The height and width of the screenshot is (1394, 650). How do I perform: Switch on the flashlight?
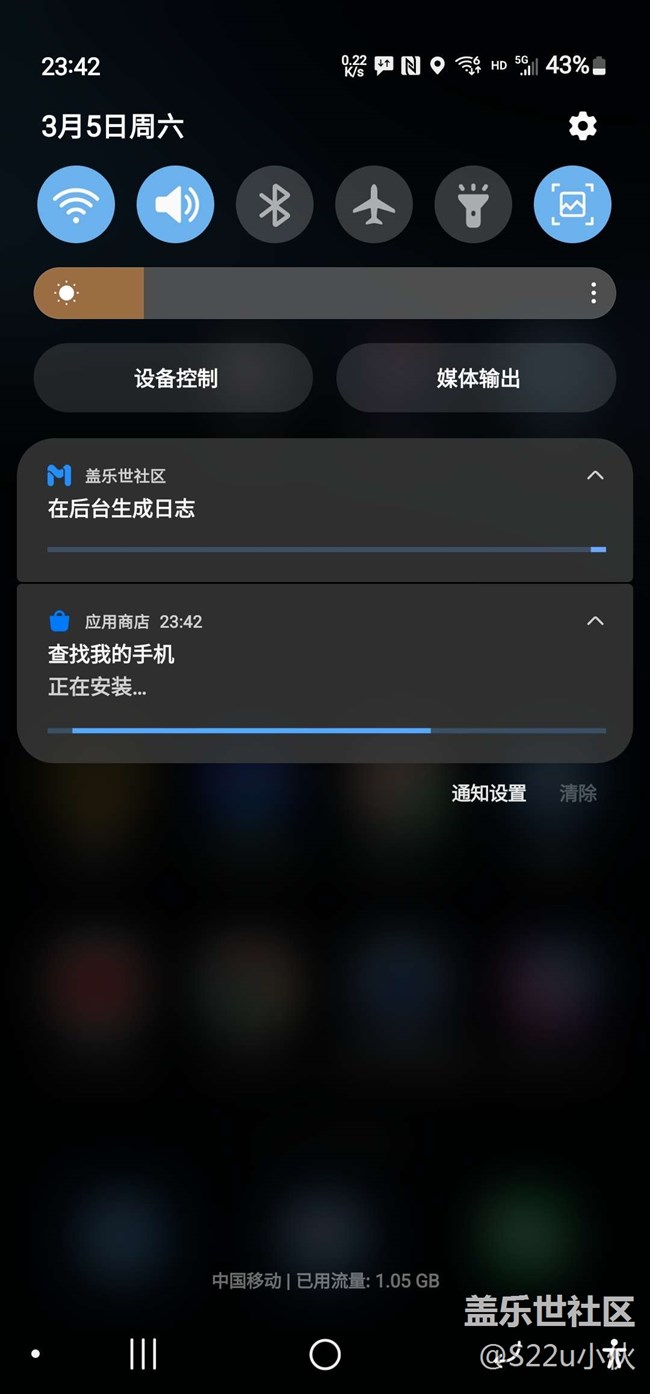473,205
